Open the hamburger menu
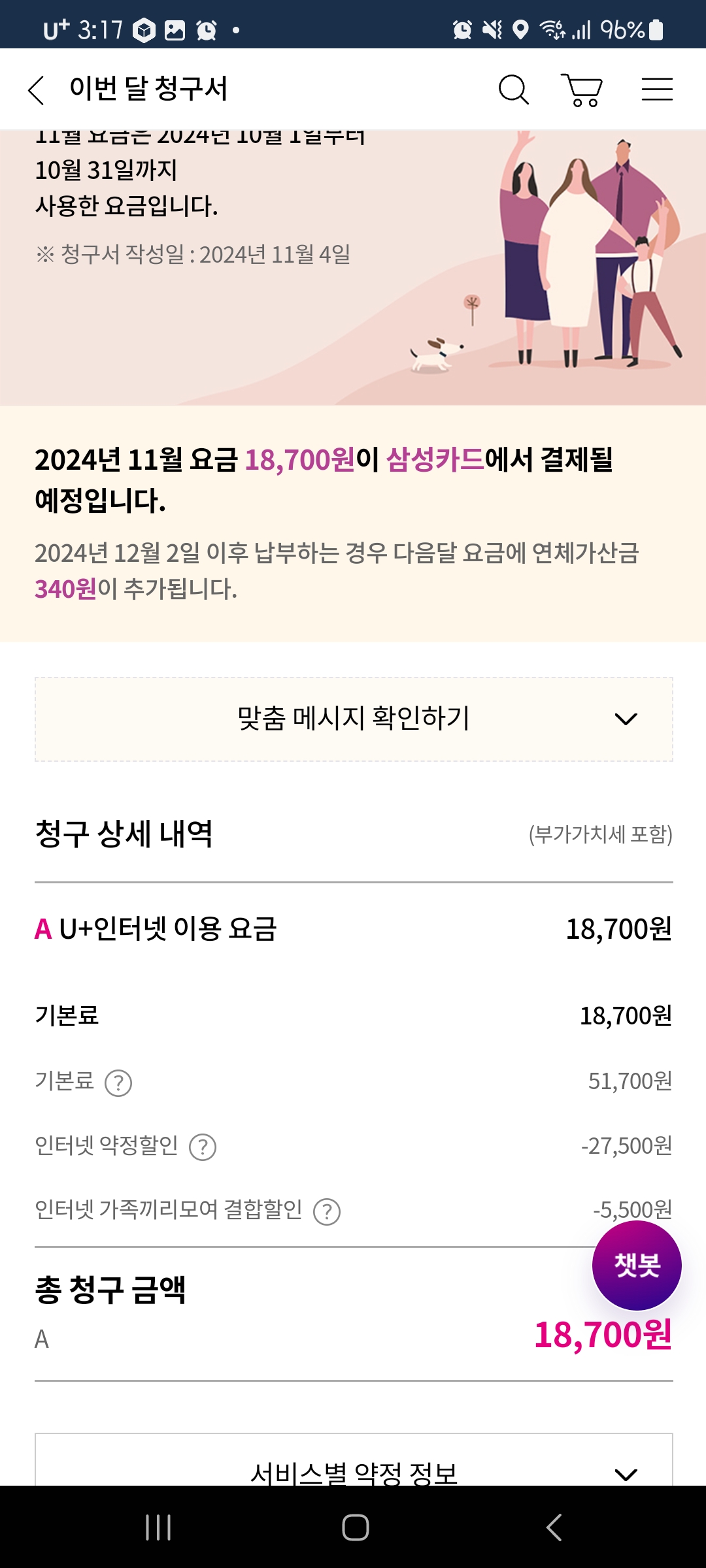Image resolution: width=706 pixels, height=1568 pixels. 657,90
